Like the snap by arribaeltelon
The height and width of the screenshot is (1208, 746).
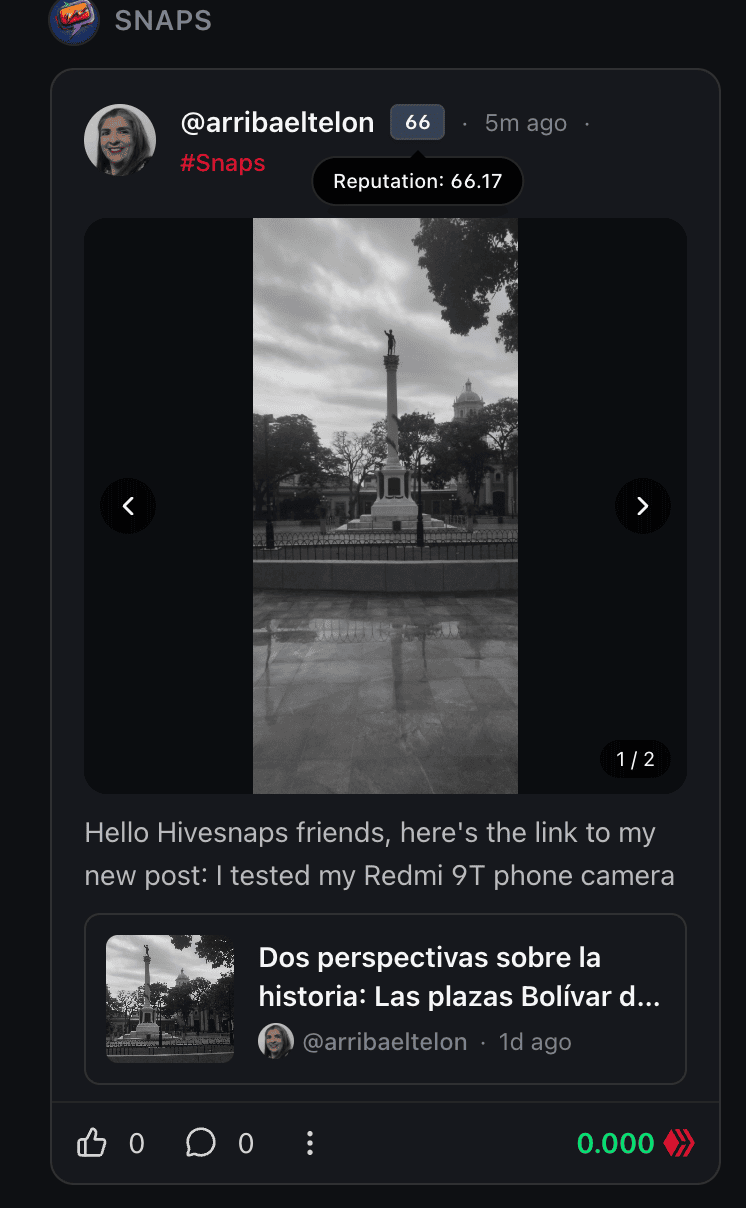coord(92,1143)
